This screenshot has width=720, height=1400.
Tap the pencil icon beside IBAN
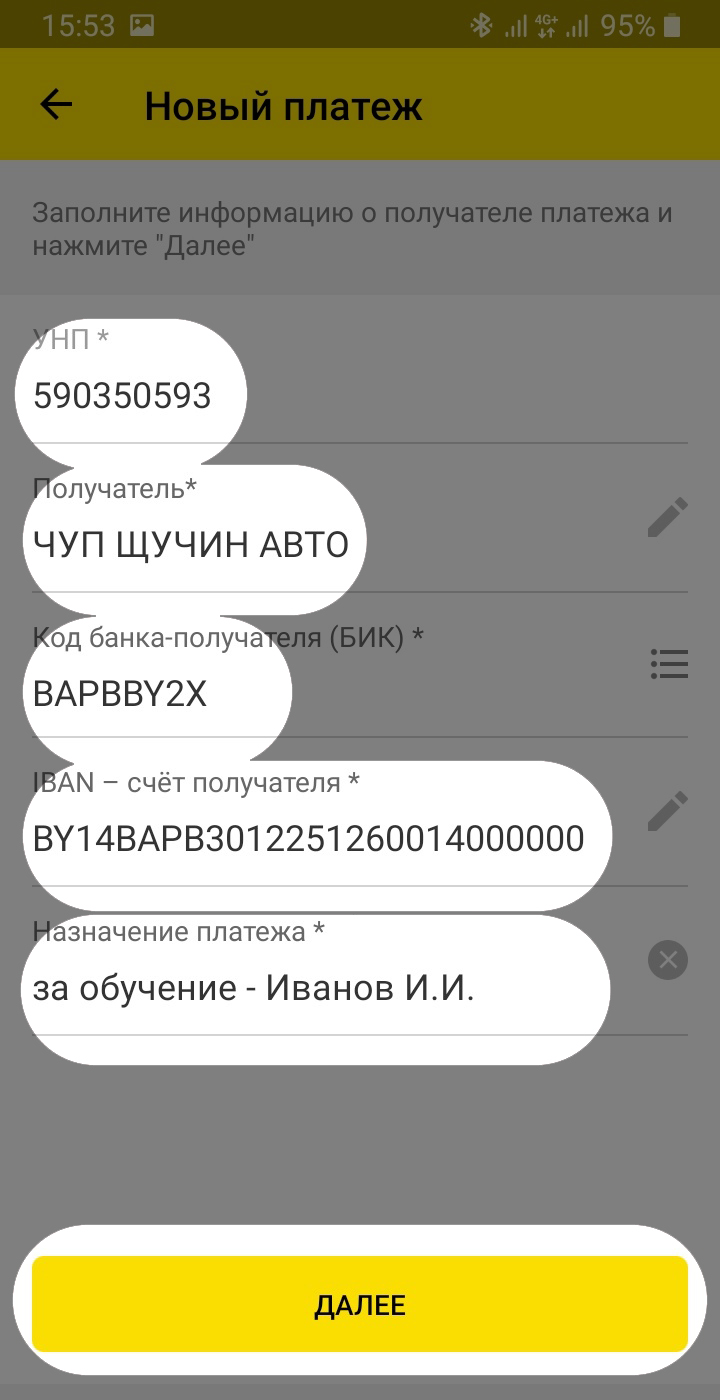(667, 811)
